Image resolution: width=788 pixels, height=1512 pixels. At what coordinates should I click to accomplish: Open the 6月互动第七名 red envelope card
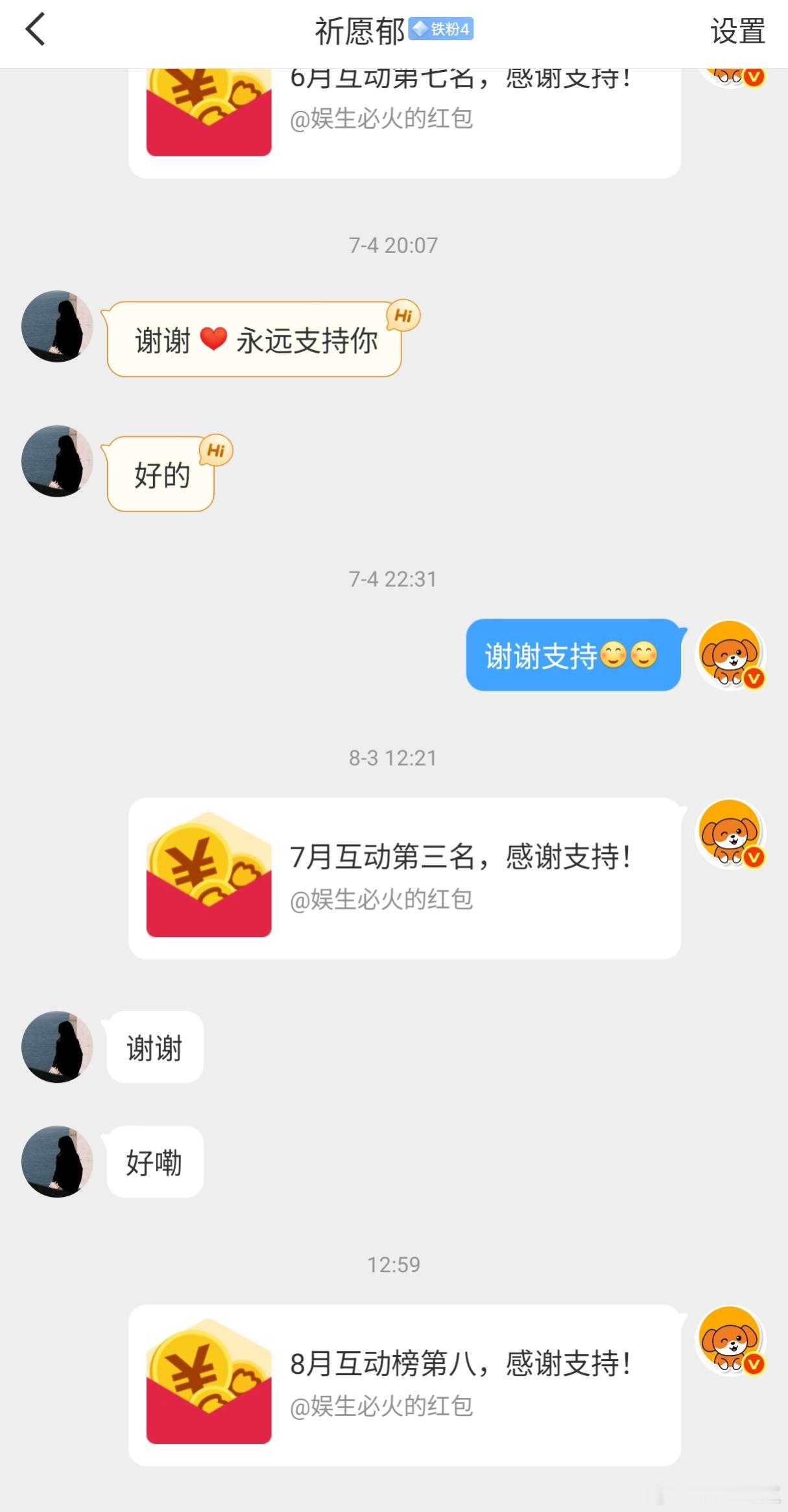pos(405,123)
